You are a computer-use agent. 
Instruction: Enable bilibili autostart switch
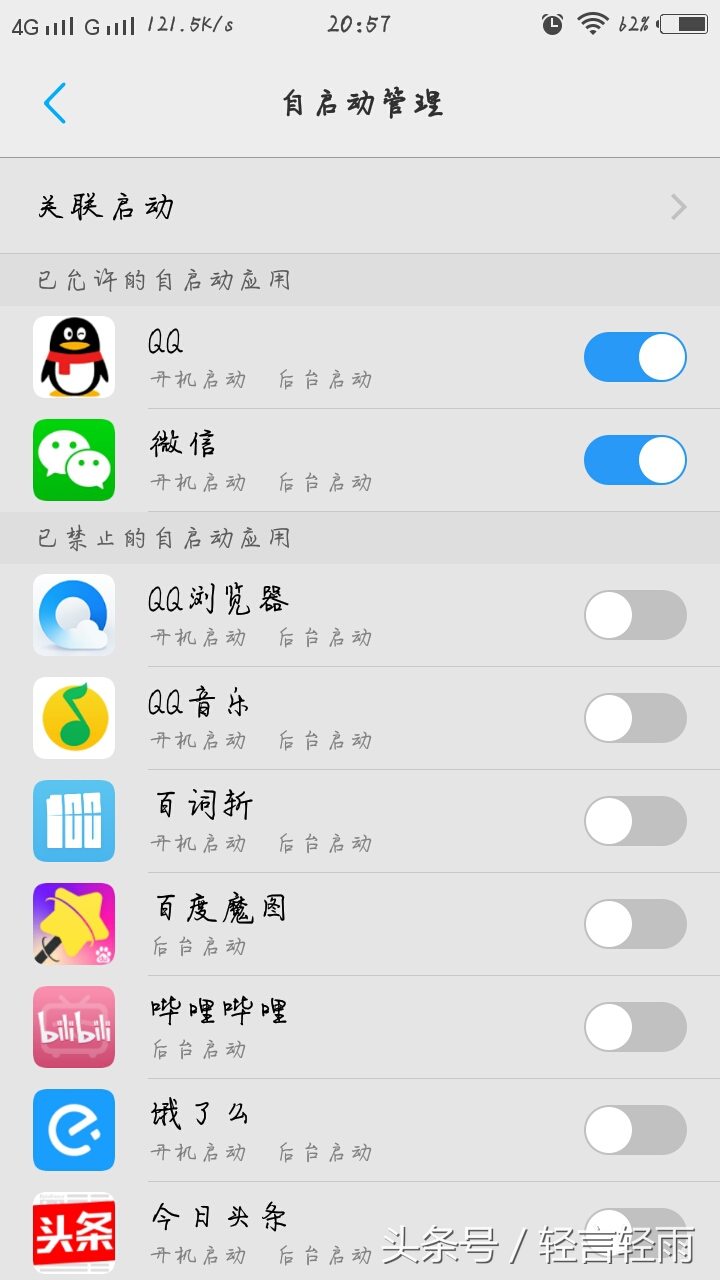[636, 1027]
